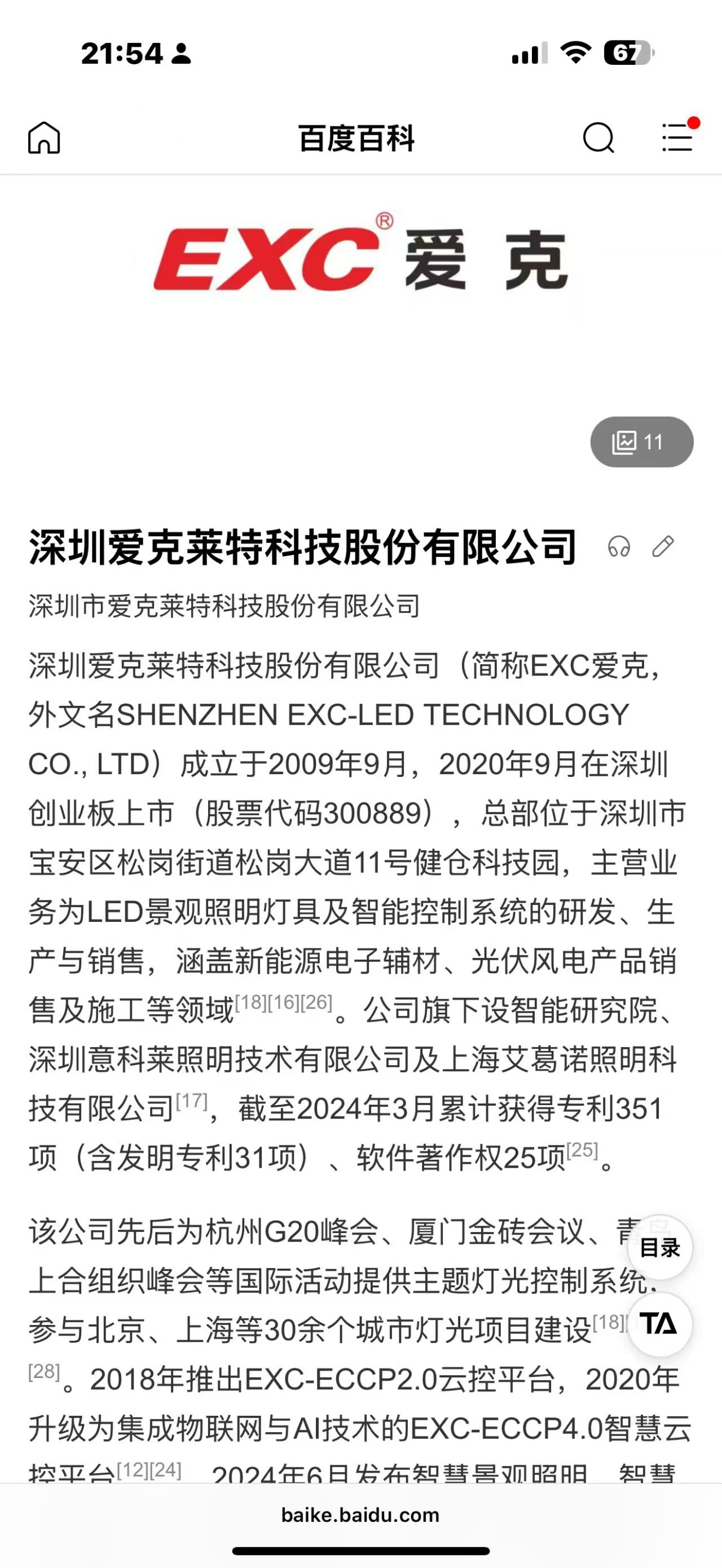Open the search magnifier icon
722x1568 pixels.
[598, 138]
